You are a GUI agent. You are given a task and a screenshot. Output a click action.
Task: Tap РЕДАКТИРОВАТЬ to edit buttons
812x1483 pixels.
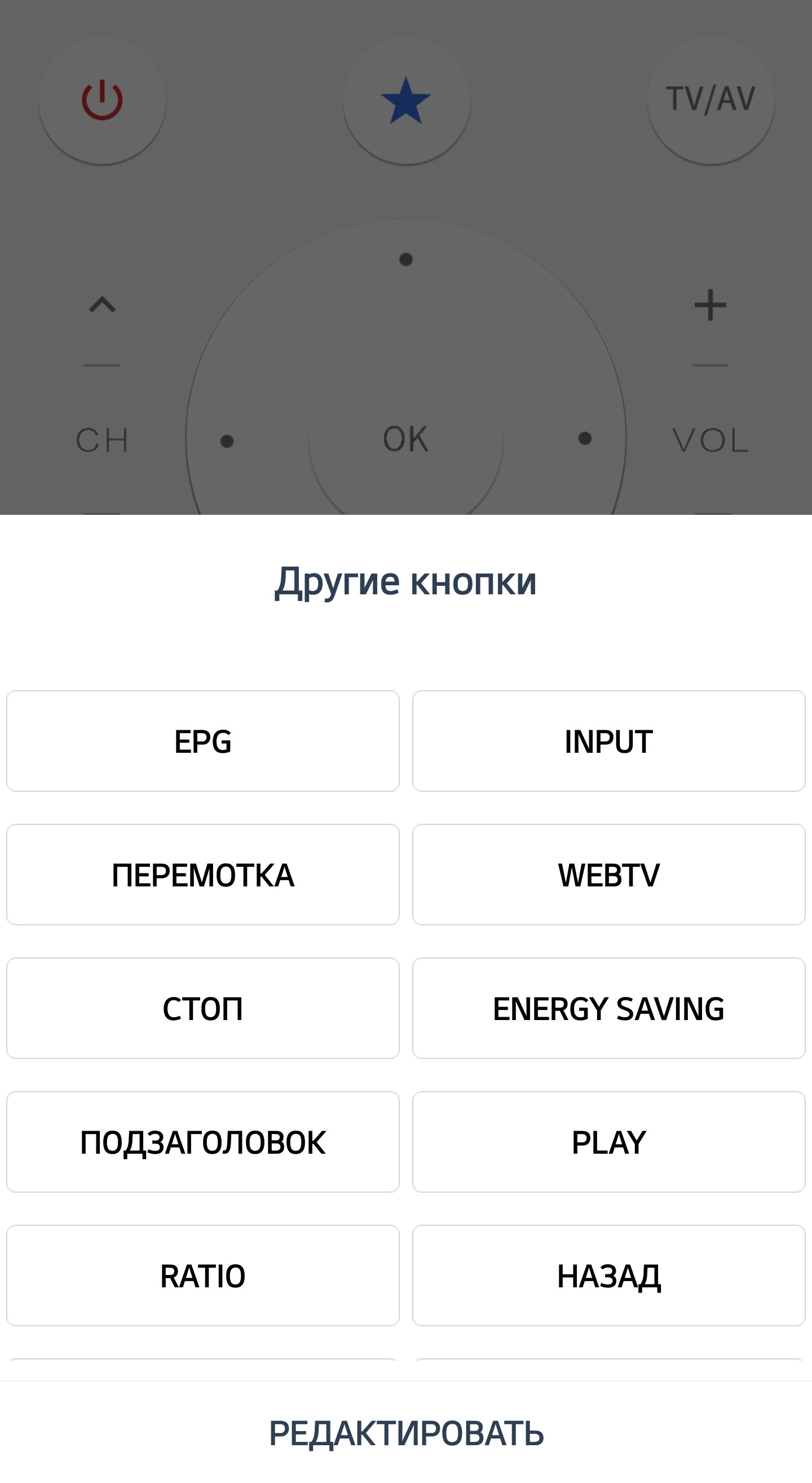pyautogui.click(x=406, y=1433)
